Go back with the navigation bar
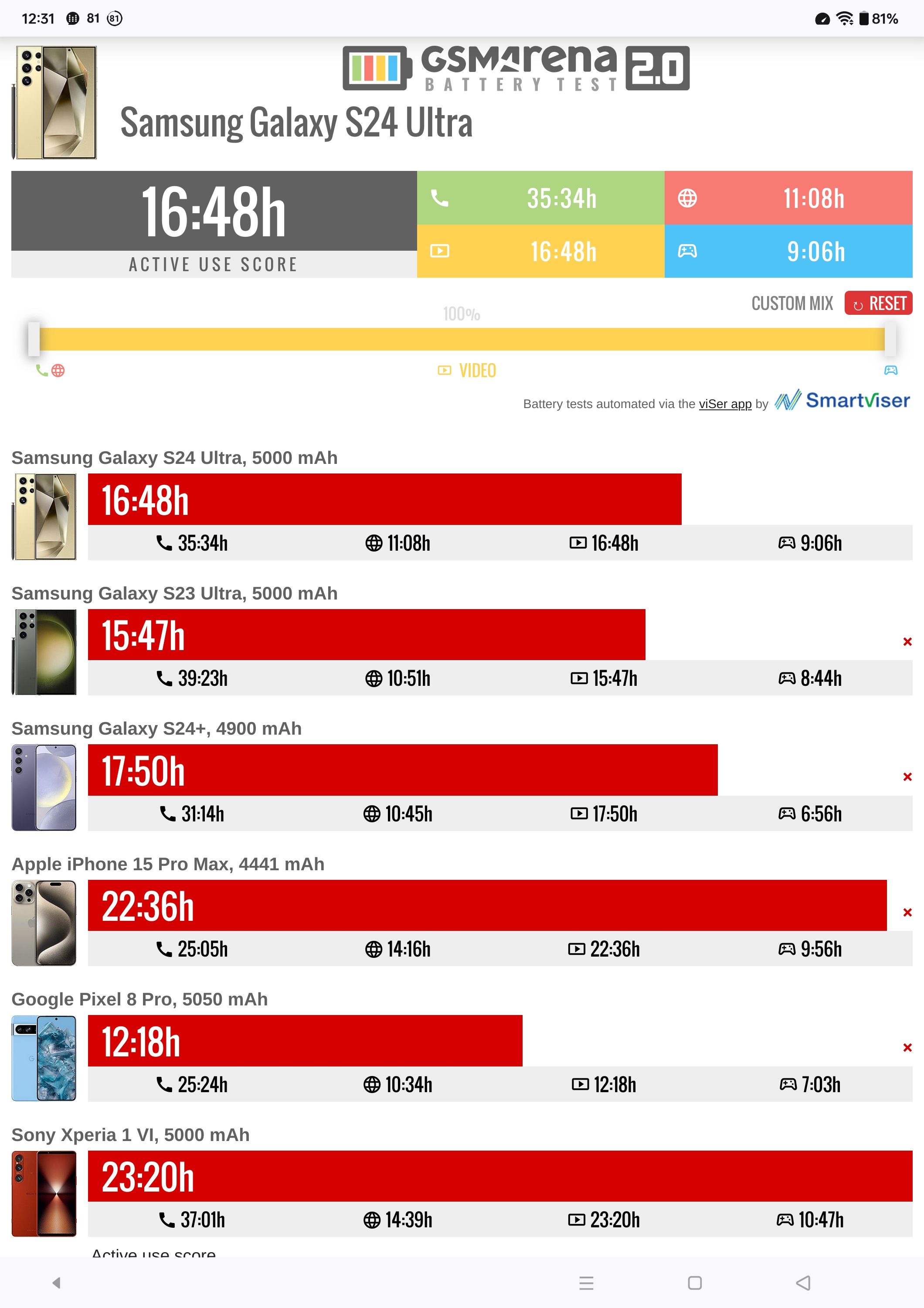Screen dimensions: 924x1308 tap(803, 1282)
